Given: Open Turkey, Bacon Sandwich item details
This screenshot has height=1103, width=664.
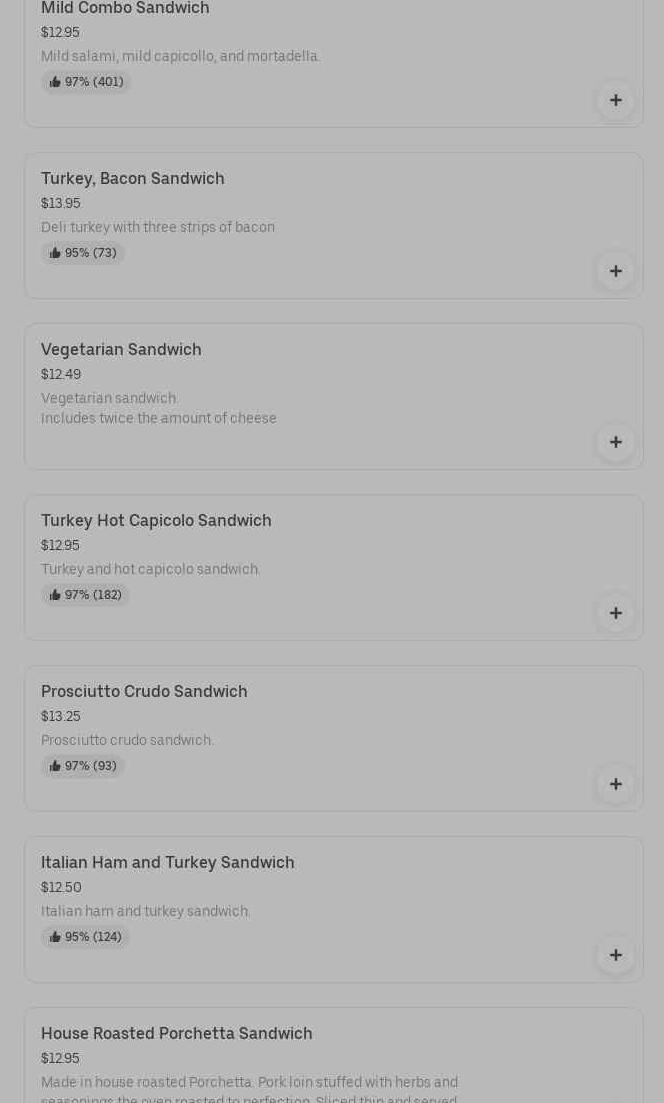Looking at the screenshot, I should click(333, 226).
